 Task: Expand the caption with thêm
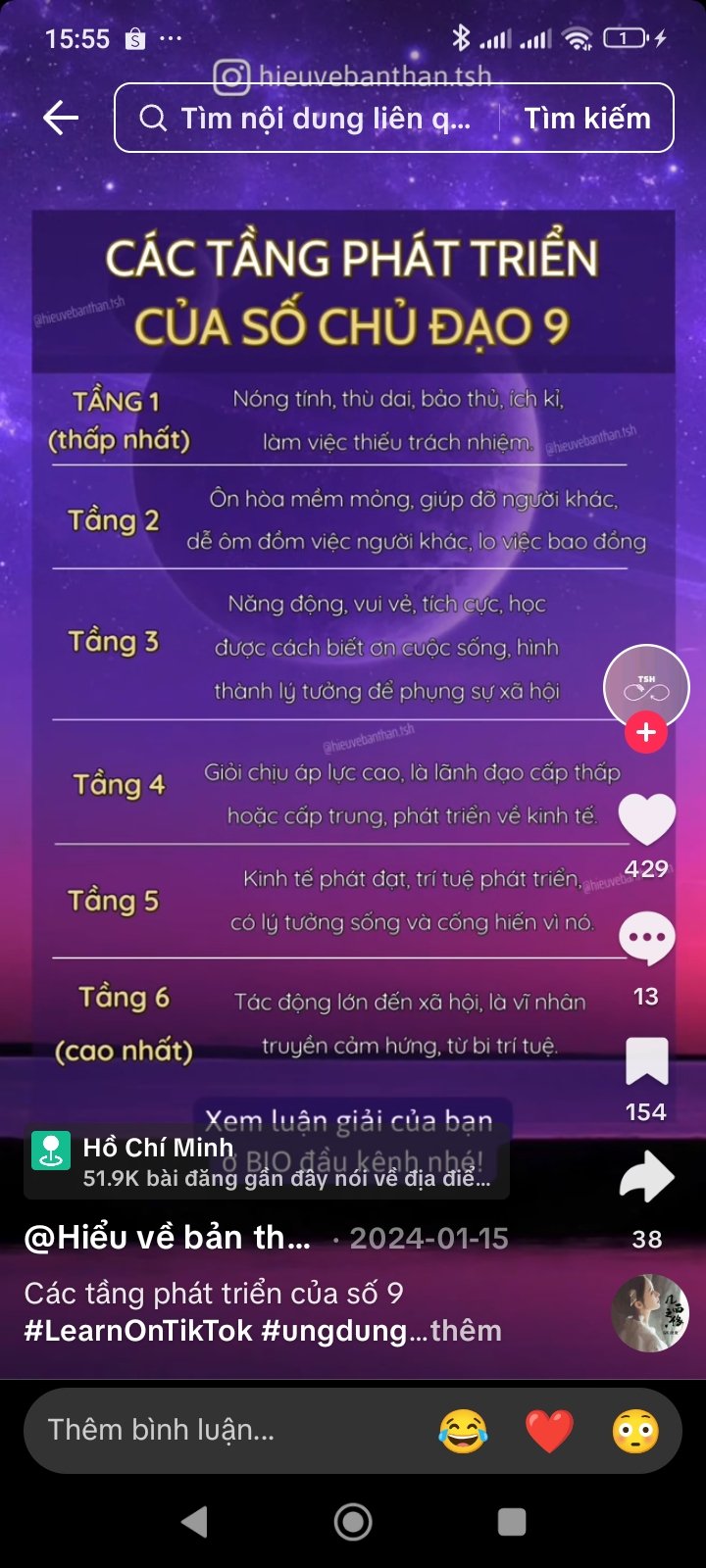(x=466, y=1331)
